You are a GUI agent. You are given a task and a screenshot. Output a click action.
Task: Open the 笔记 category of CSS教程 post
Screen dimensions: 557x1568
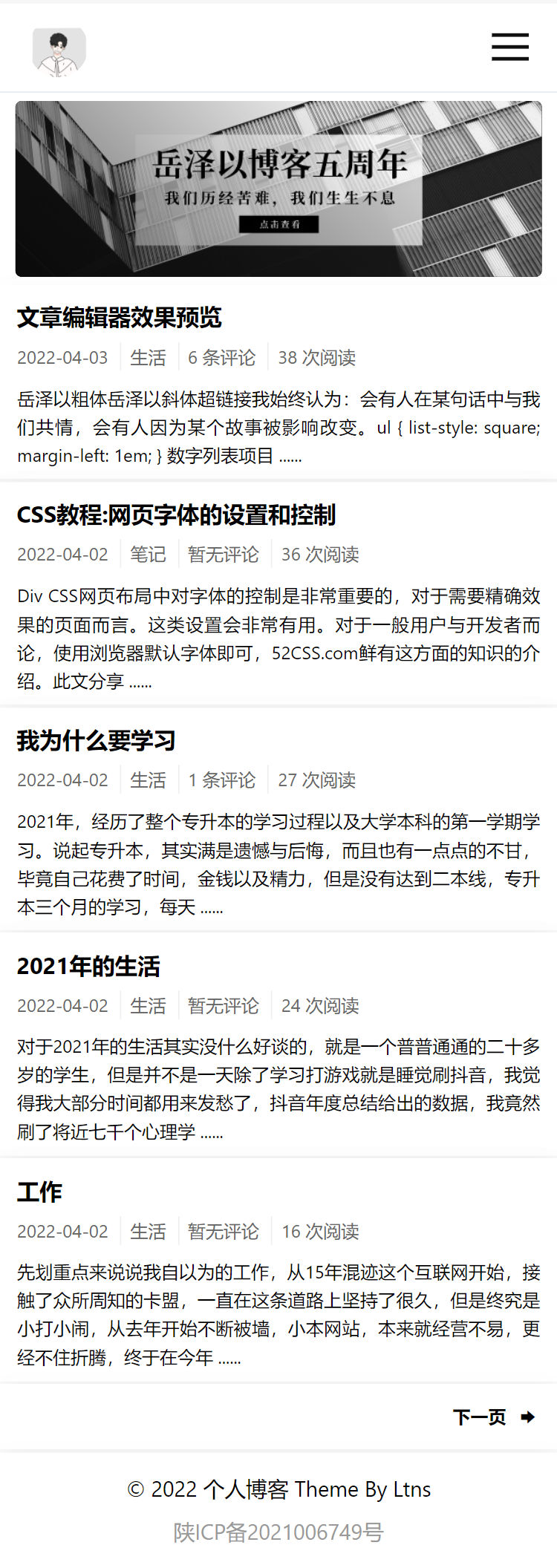pos(148,555)
